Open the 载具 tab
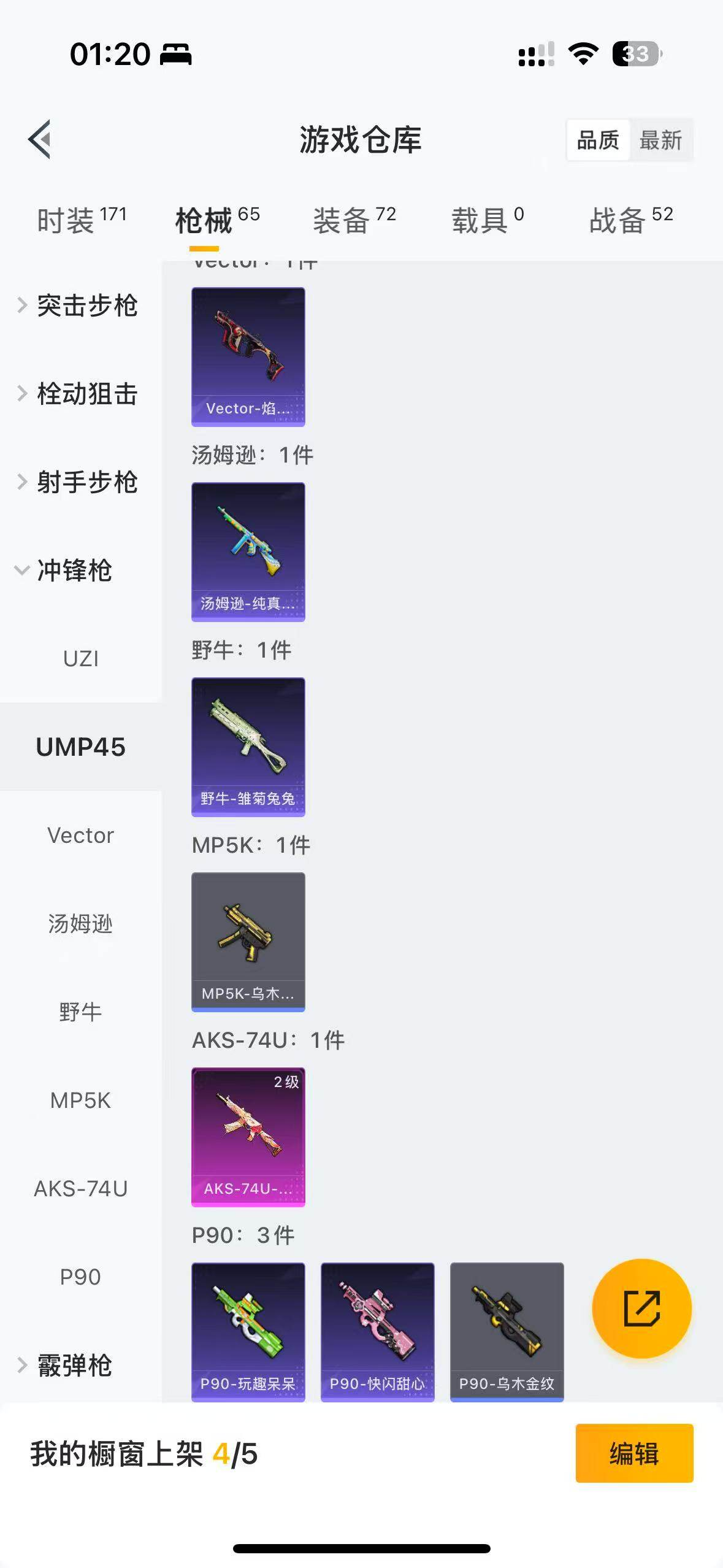The width and height of the screenshot is (723, 1568). coord(488,220)
